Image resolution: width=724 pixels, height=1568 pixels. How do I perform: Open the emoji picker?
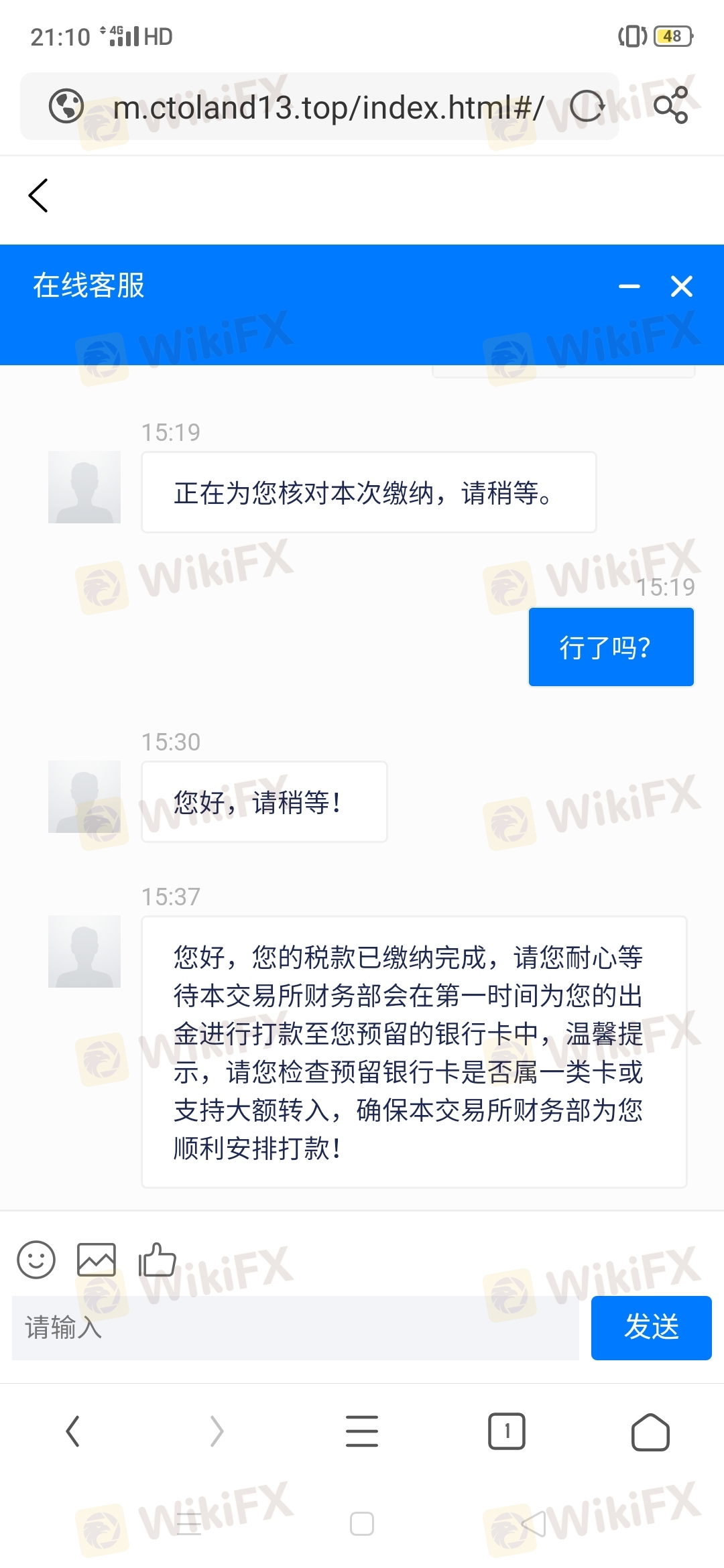tap(36, 1260)
